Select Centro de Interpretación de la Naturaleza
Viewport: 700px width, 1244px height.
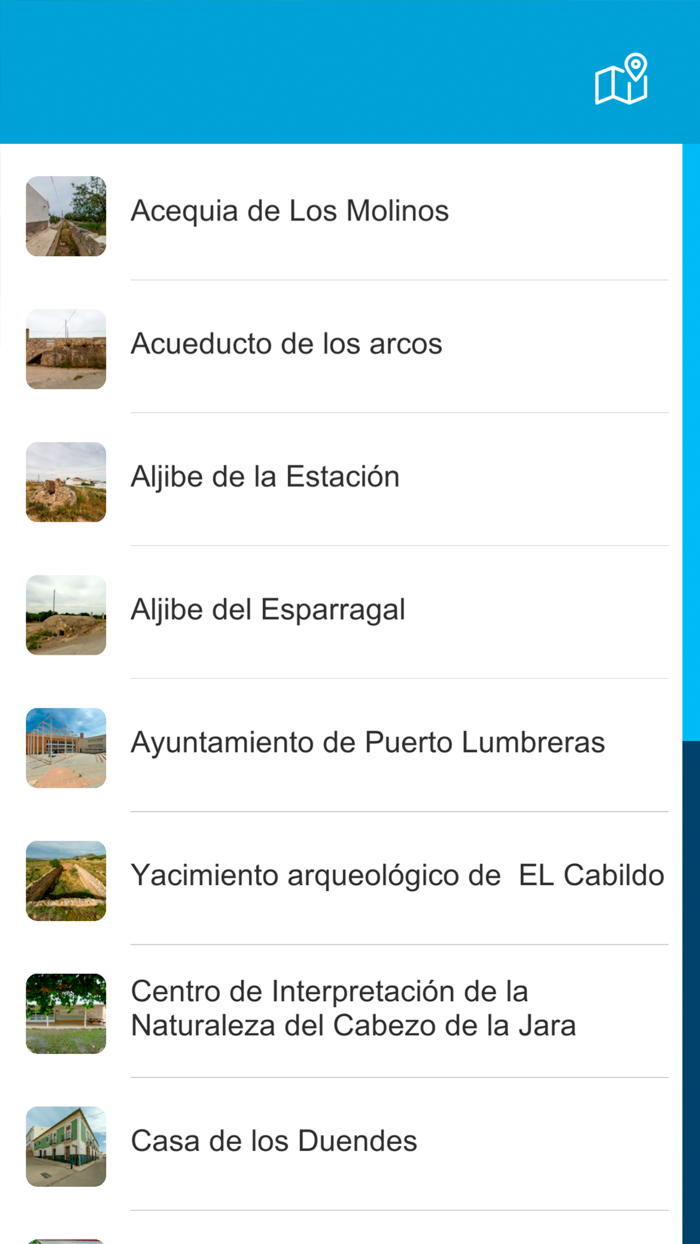[x=353, y=1010]
